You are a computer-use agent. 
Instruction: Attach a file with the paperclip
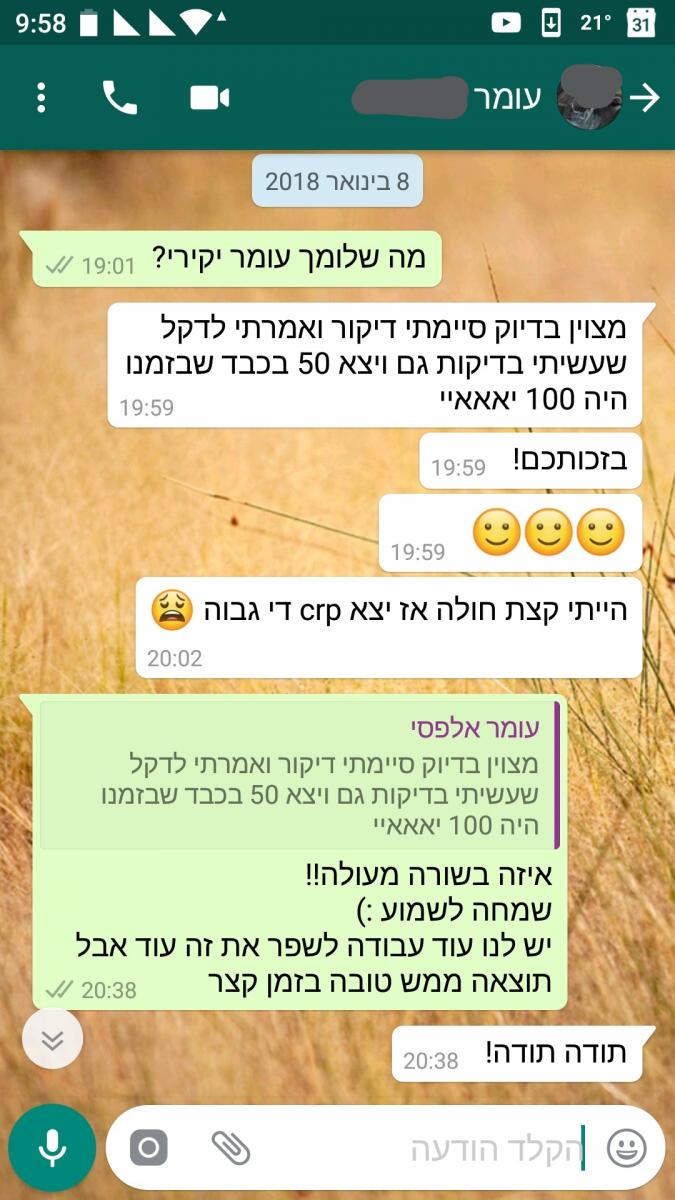click(x=230, y=1148)
